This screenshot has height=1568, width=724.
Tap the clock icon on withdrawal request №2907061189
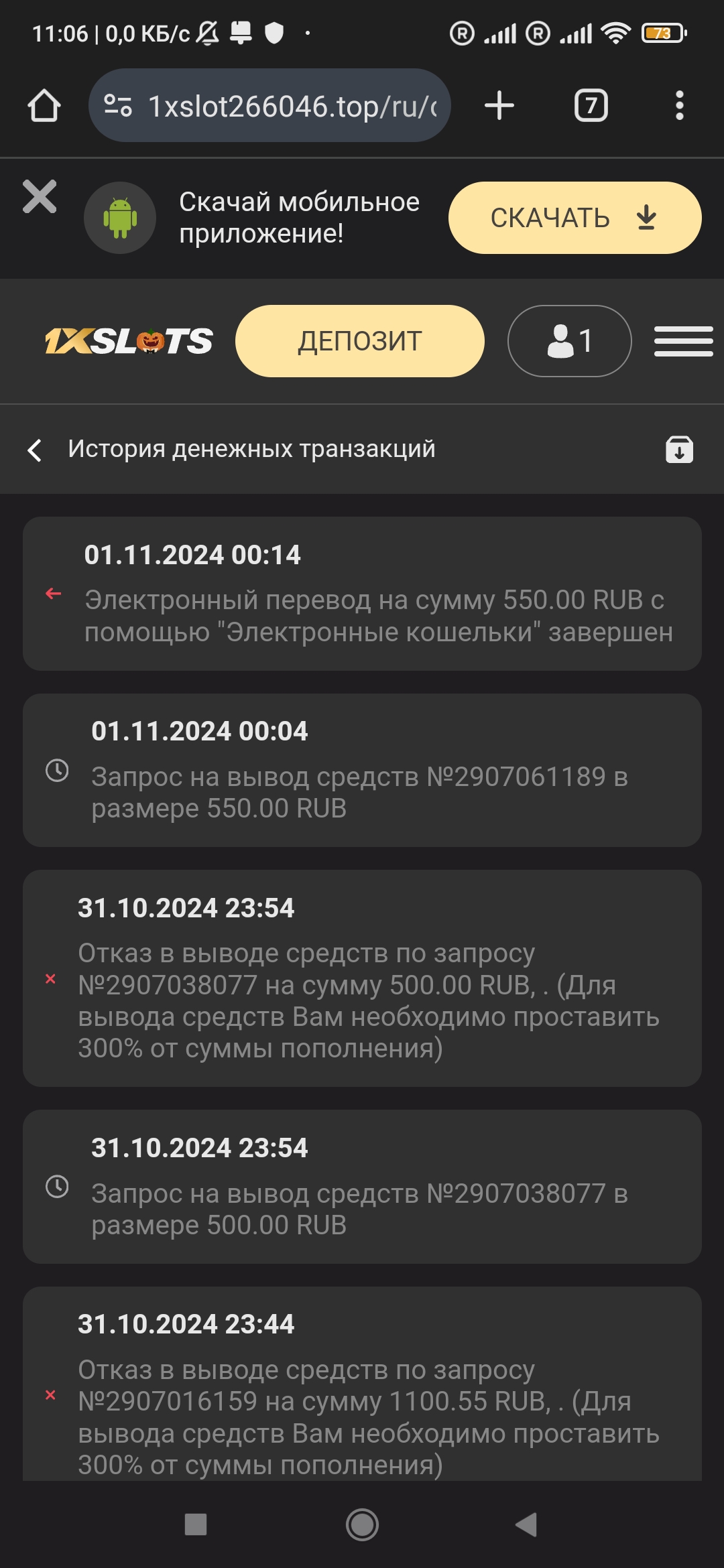tap(56, 771)
